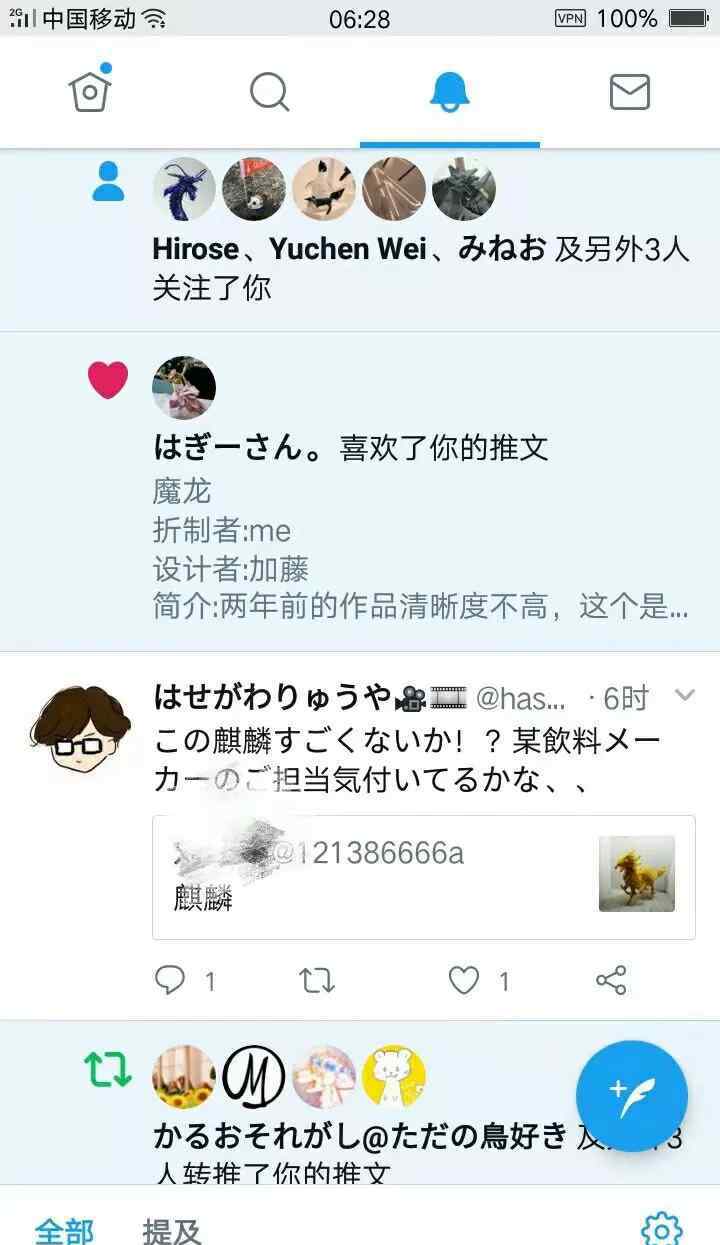Compose a new tweet
This screenshot has height=1245, width=720.
point(631,1096)
